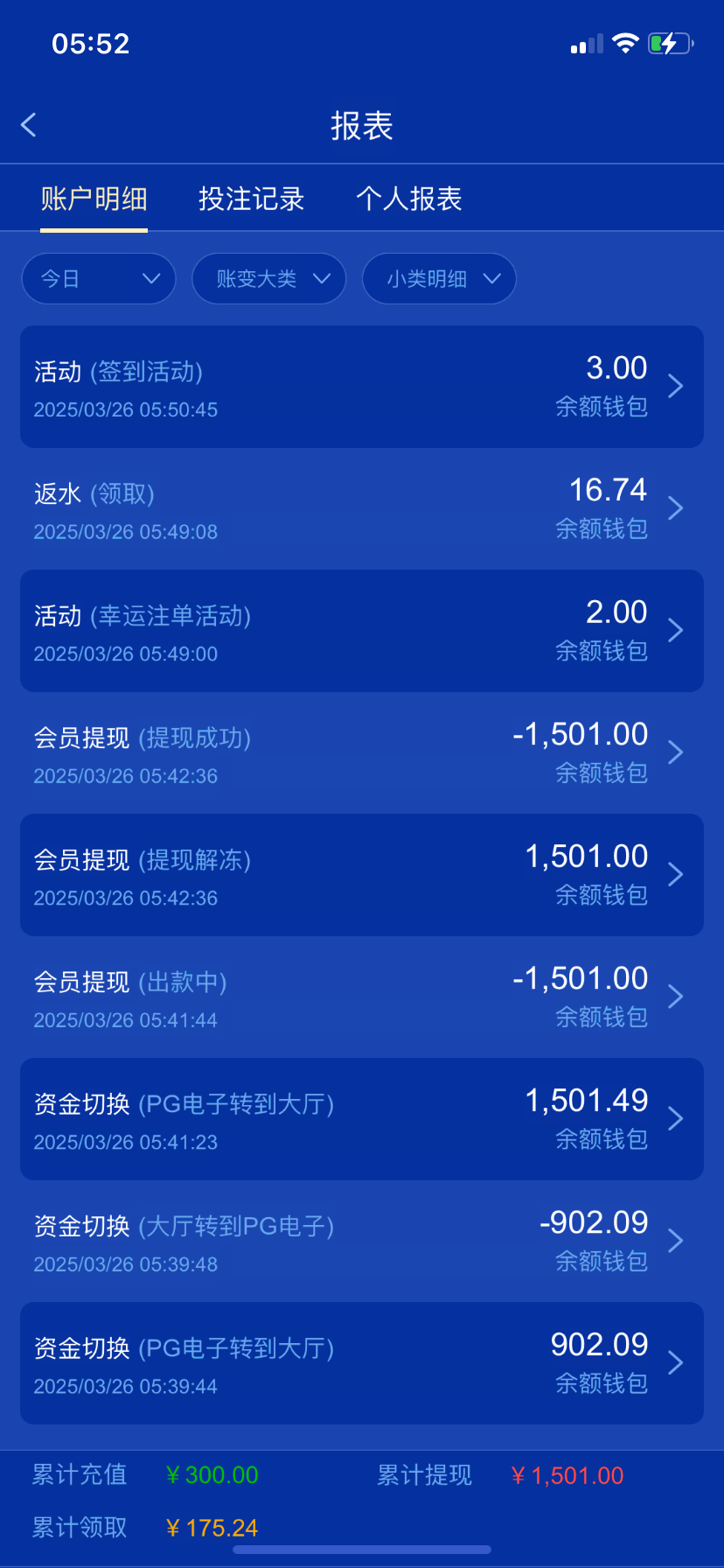Screen dimensions: 724x1568
Task: View the 返水 (领取) 16.74 record
Action: (362, 509)
